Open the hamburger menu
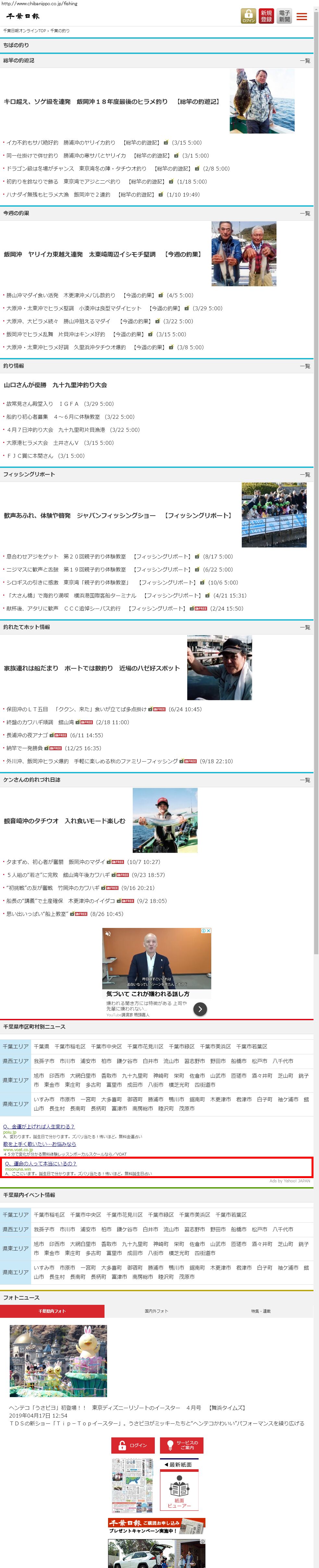319x1568 pixels. (x=301, y=17)
